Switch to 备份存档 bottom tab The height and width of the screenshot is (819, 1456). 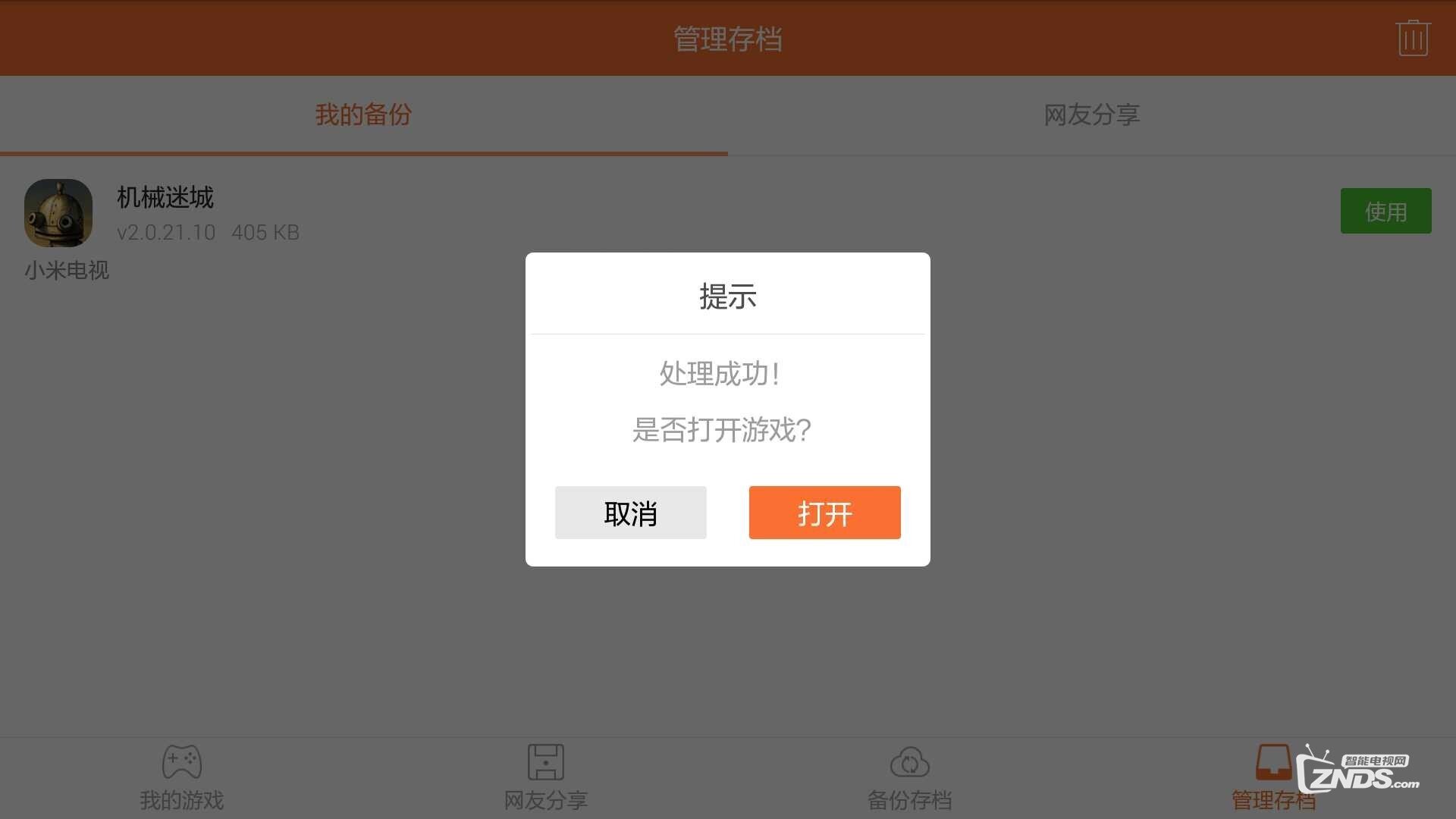tap(909, 777)
